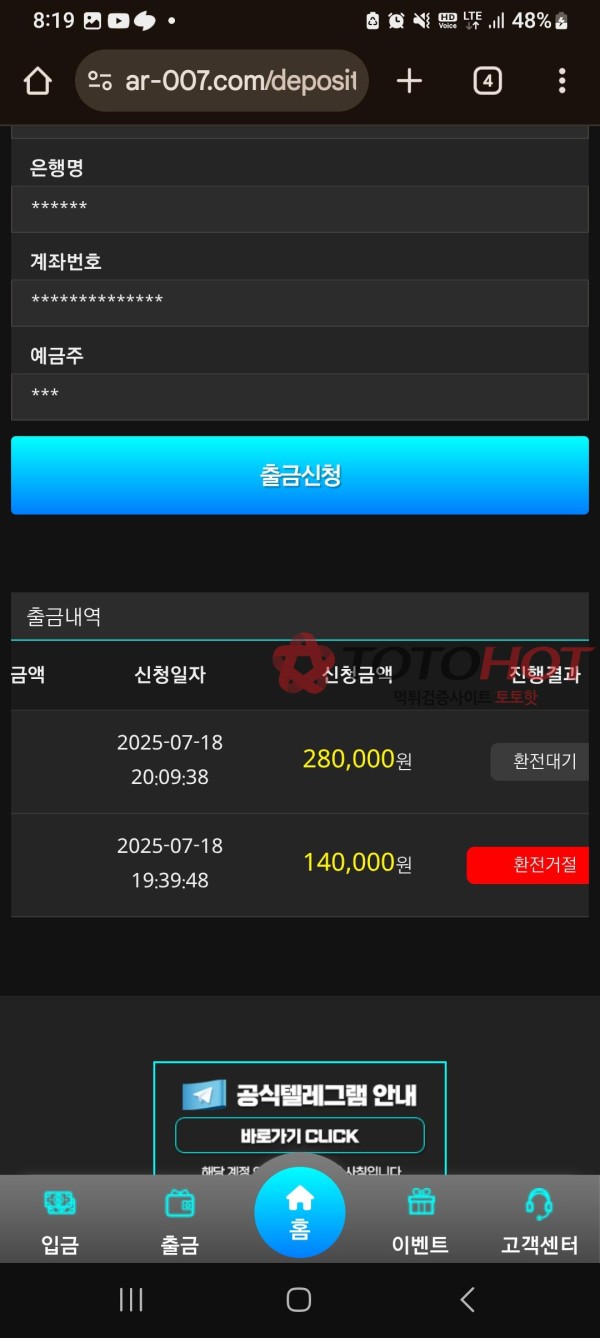The width and height of the screenshot is (600, 1338).
Task: Open the system recent apps view
Action: point(131,1299)
